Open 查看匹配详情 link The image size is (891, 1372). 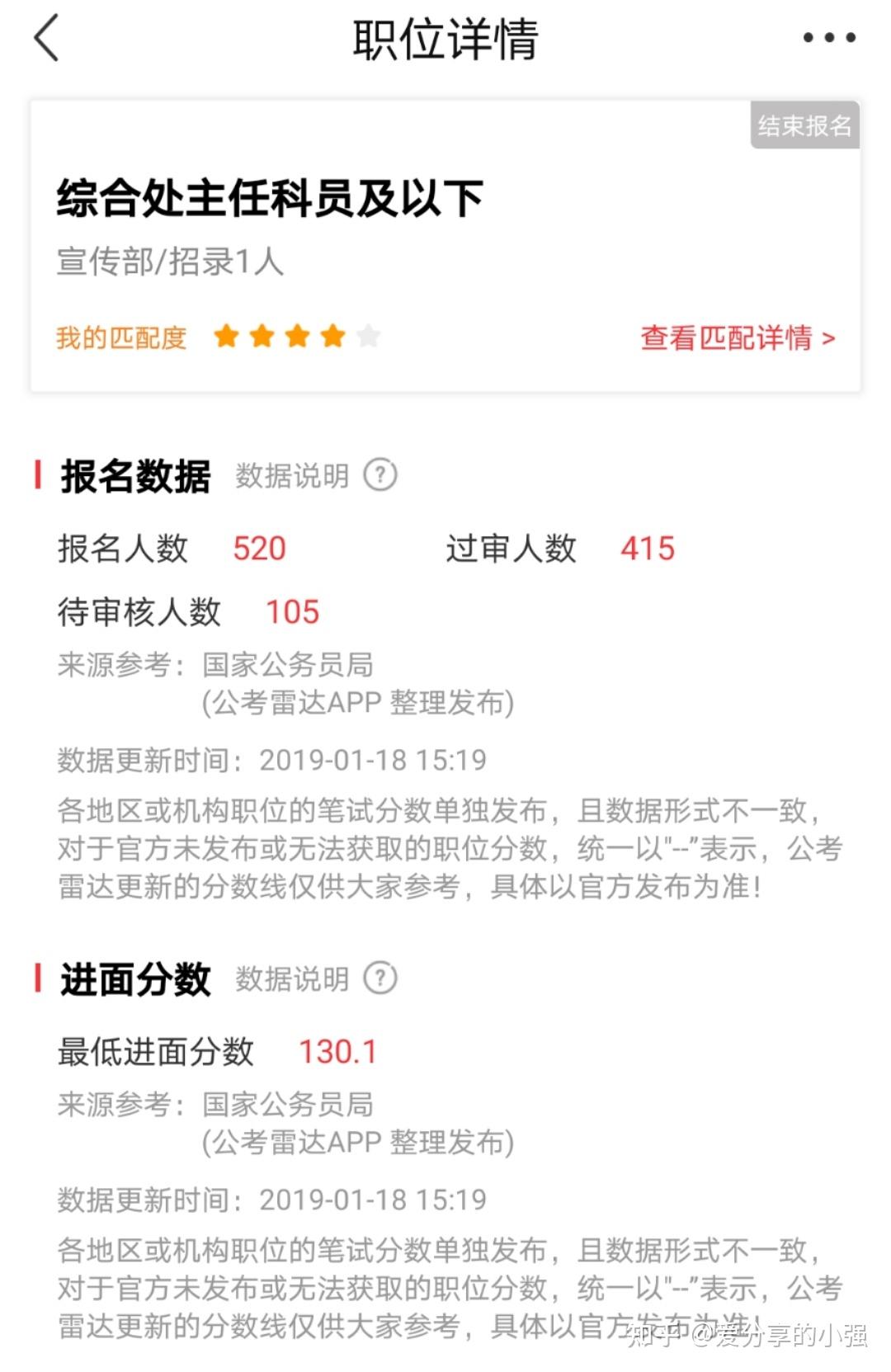coord(738,337)
